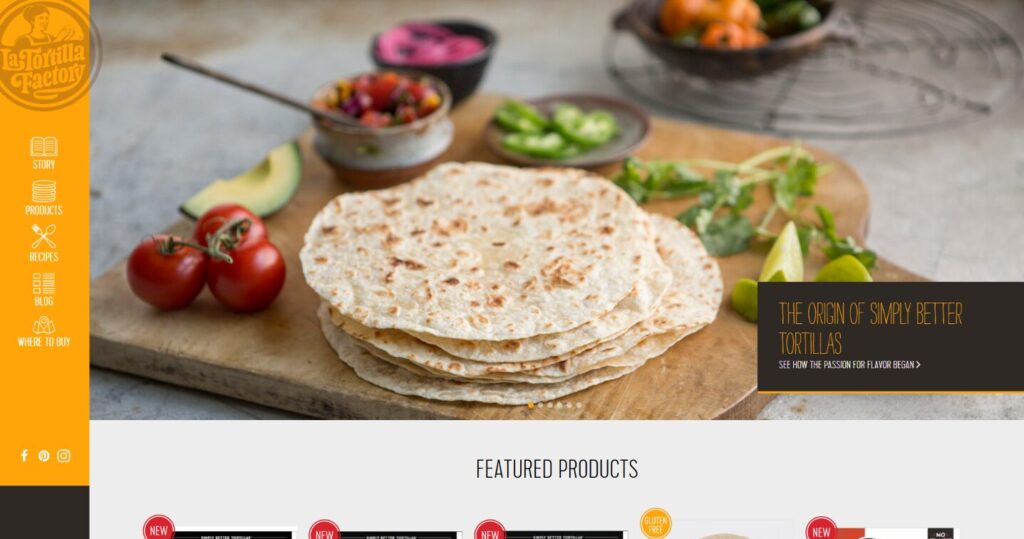The width and height of the screenshot is (1024, 539).
Task: Open the Story page
Action: 44,153
